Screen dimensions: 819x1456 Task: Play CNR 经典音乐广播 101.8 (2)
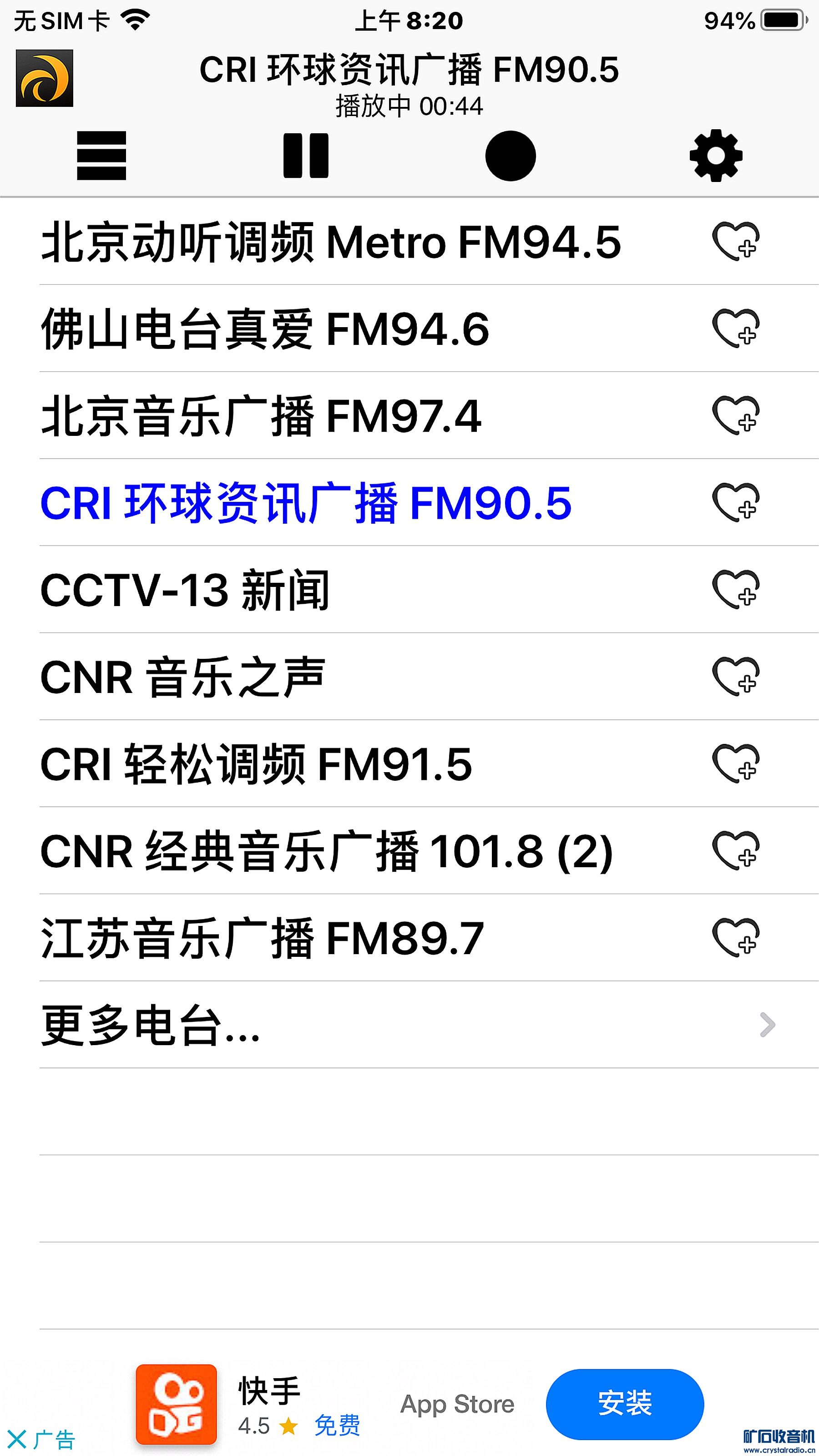click(x=327, y=851)
